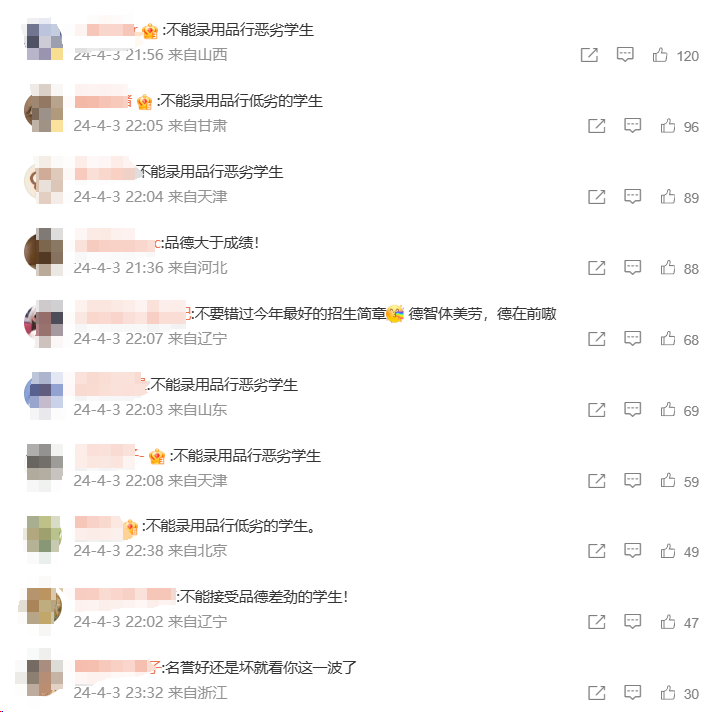
Task: Like the comment from 甘肃 with 96 likes
Action: pos(668,126)
